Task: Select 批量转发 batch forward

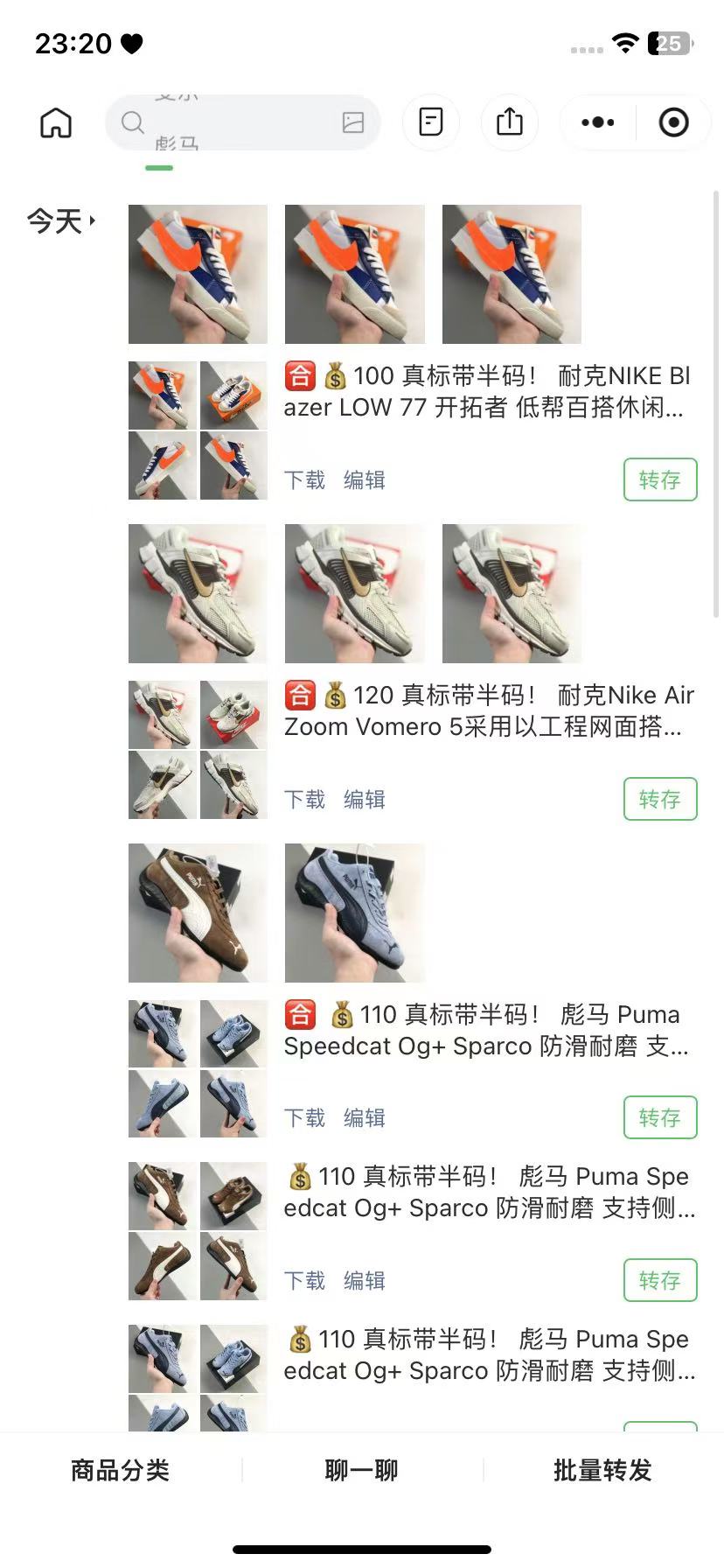Action: 602,1470
